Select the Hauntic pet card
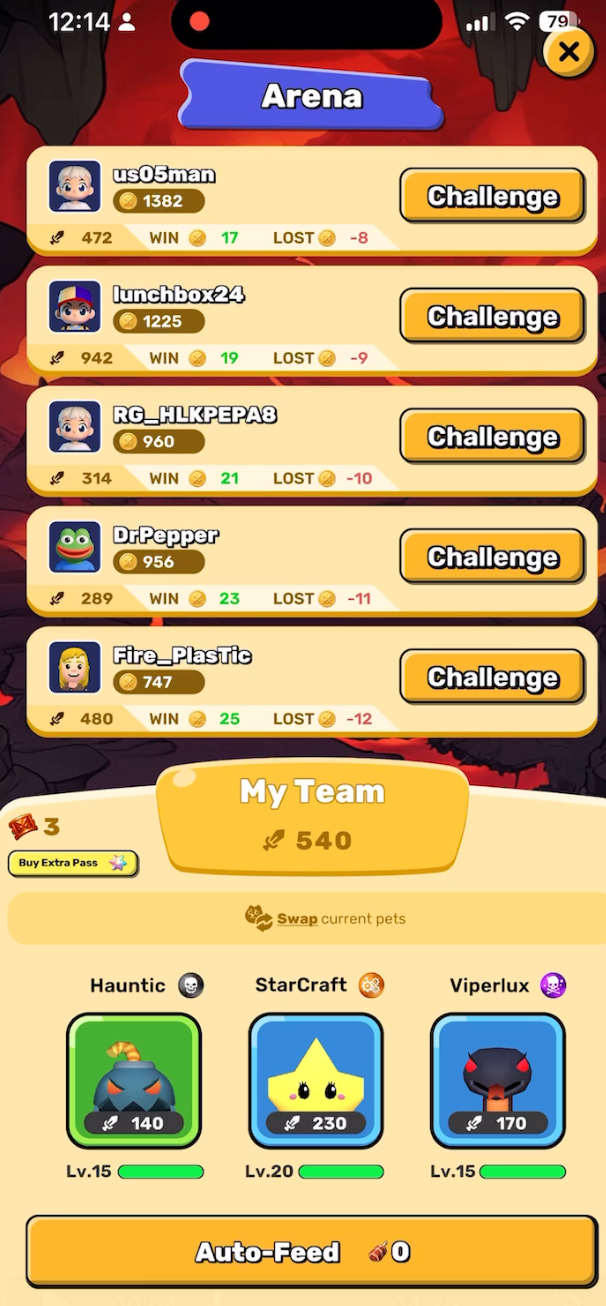Image resolution: width=606 pixels, height=1306 pixels. (134, 1080)
